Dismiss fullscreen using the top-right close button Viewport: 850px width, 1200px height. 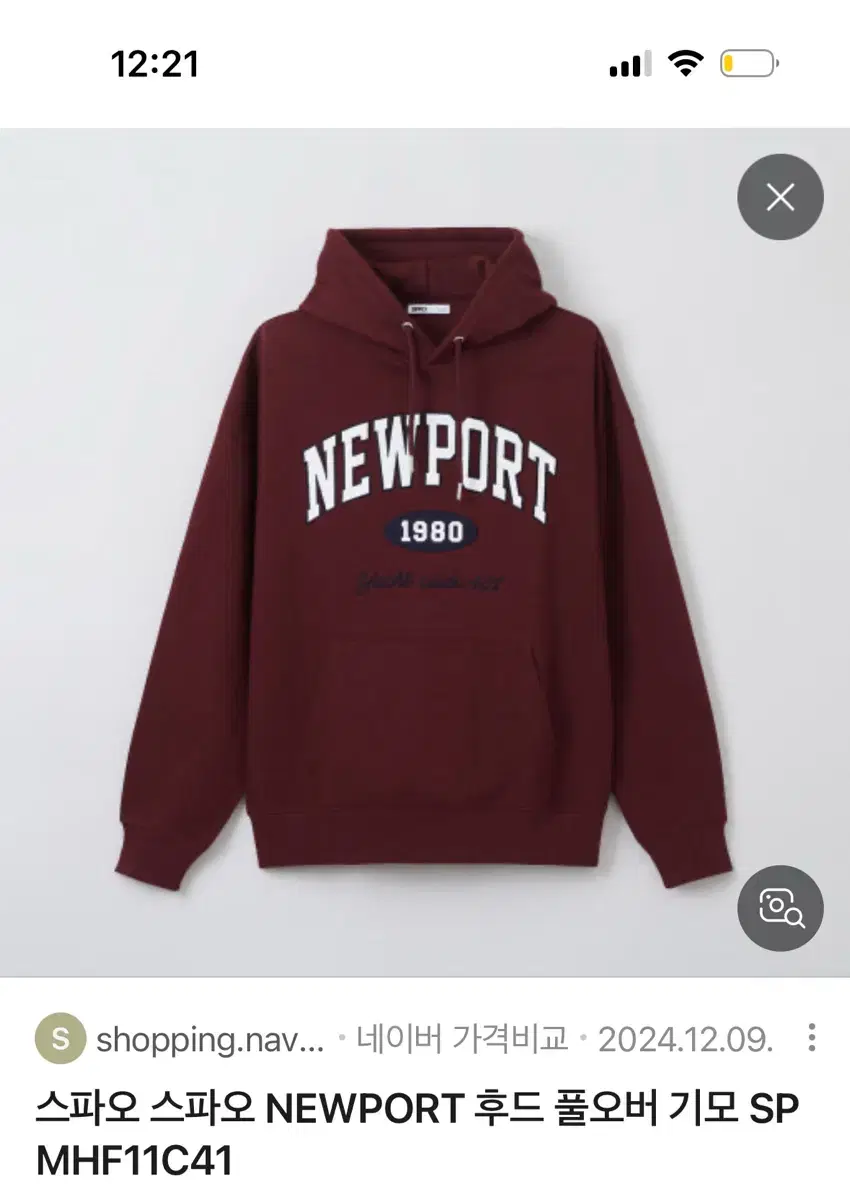[780, 197]
